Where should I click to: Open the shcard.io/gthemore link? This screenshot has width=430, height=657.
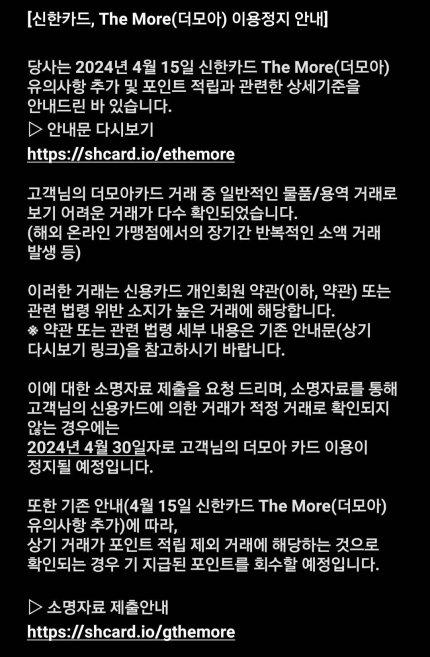131,632
